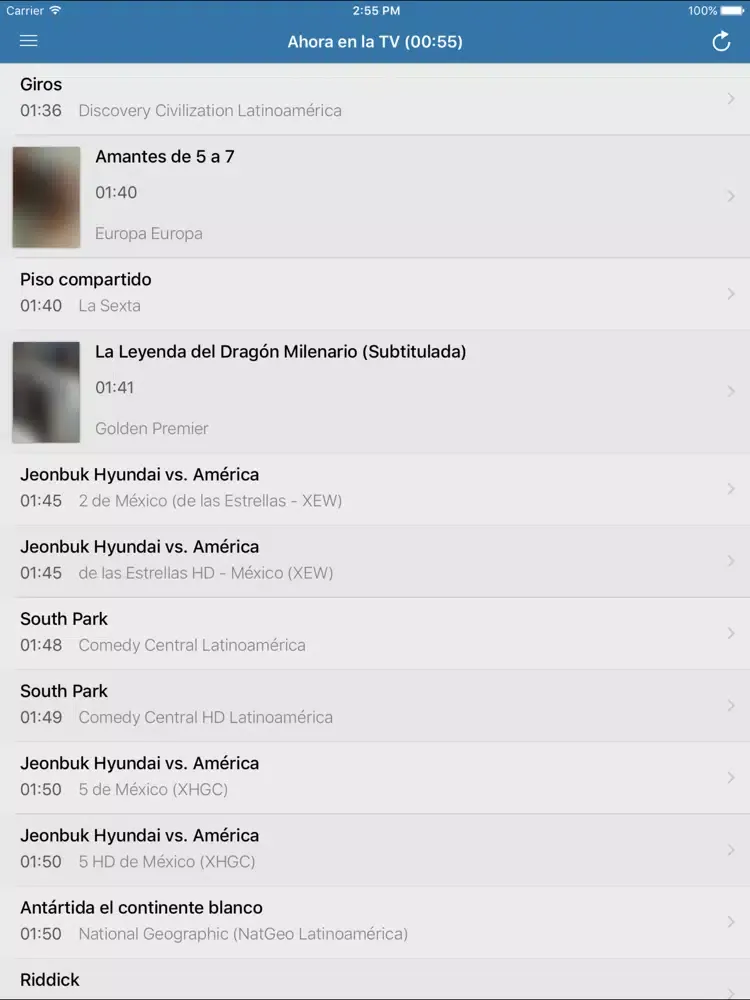Open the sidebar hamburger menu

tap(28, 41)
